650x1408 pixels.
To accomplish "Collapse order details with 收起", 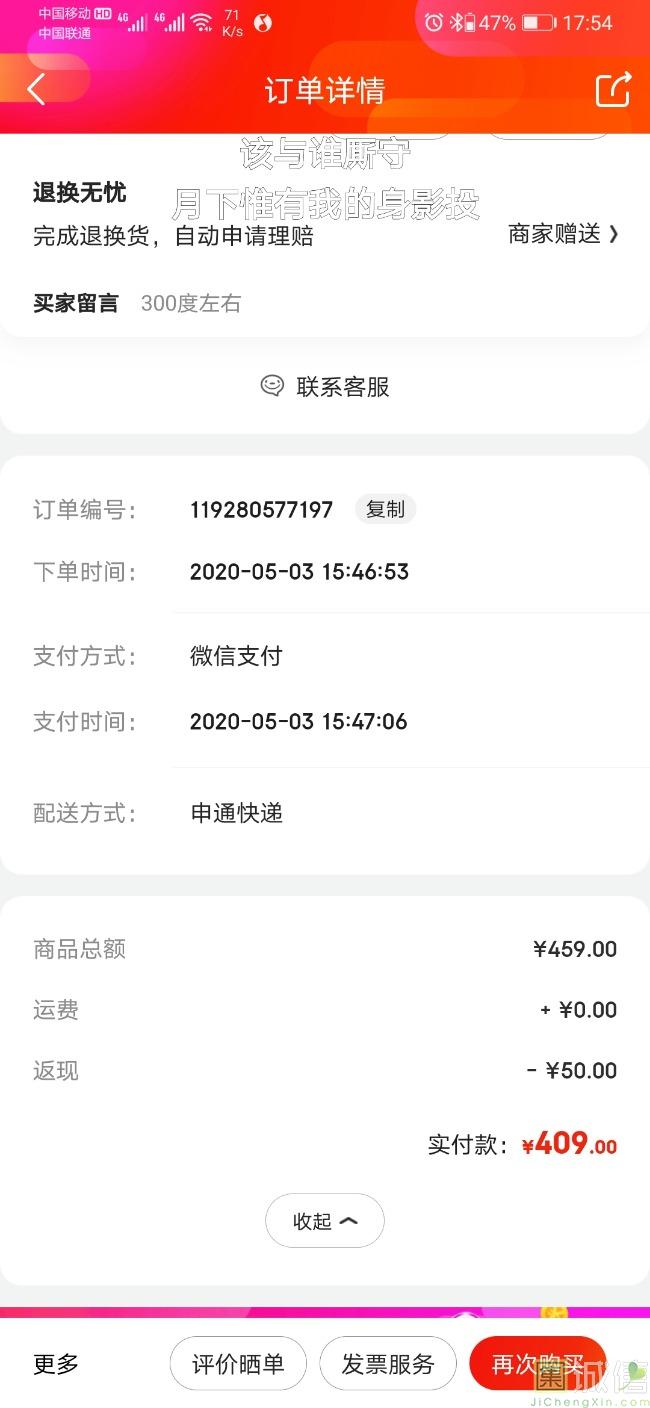I will [x=325, y=1221].
